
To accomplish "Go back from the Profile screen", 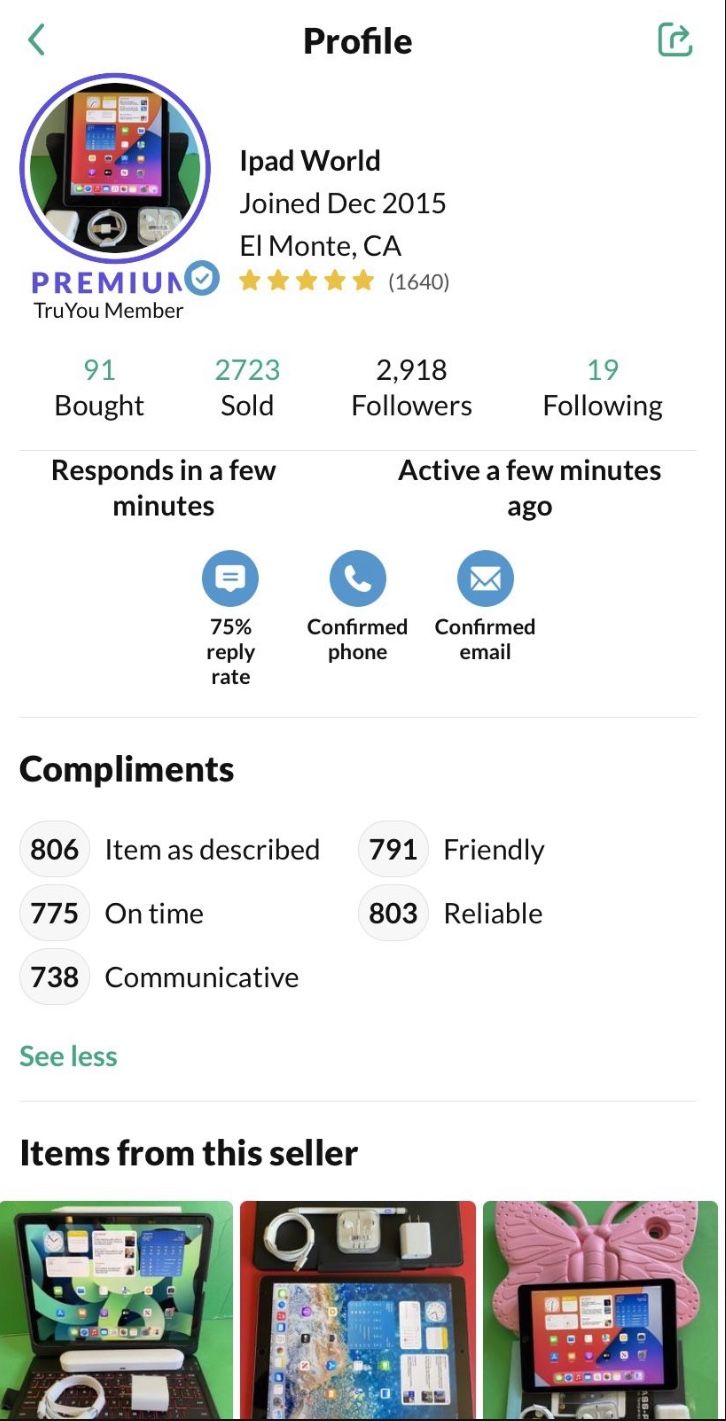I will pos(37,40).
